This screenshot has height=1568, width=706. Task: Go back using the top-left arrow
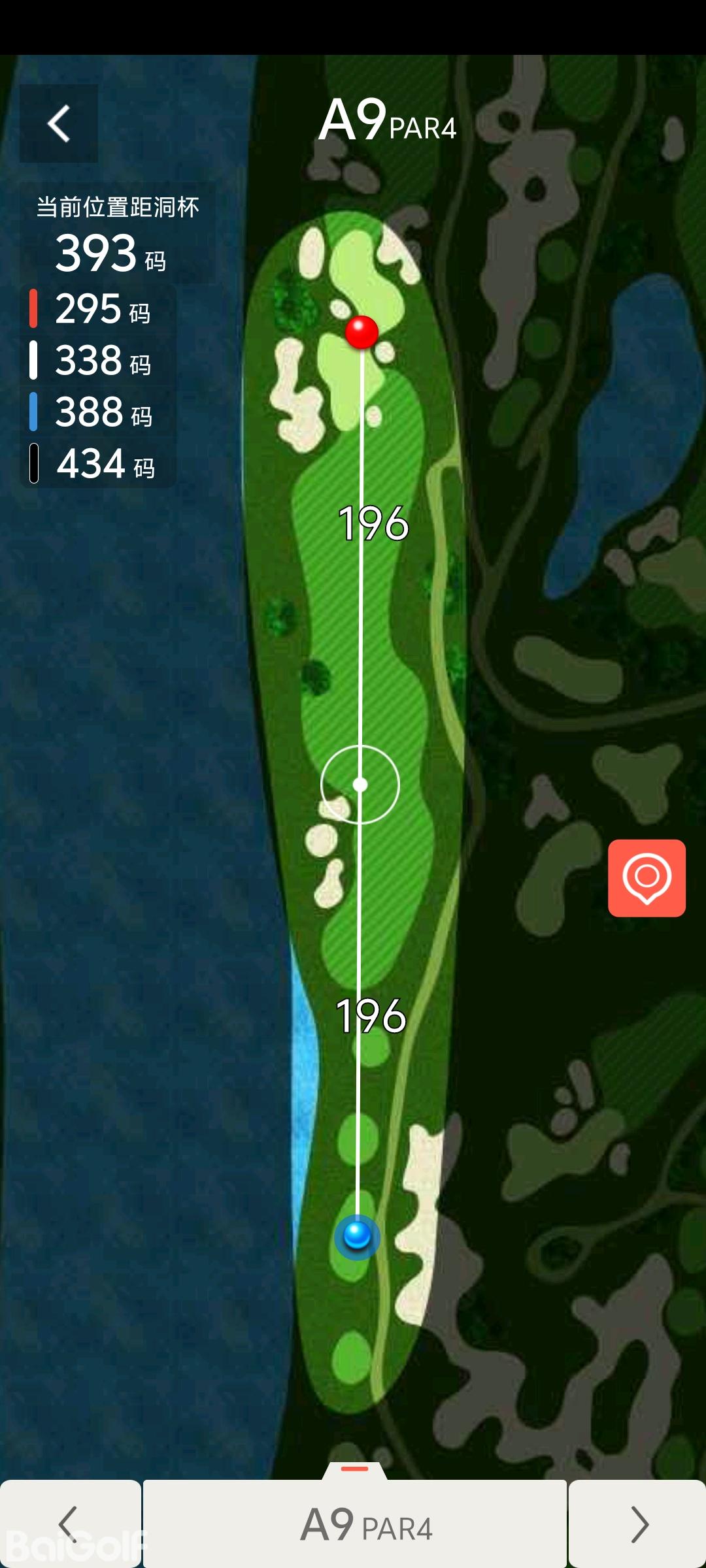coord(59,123)
